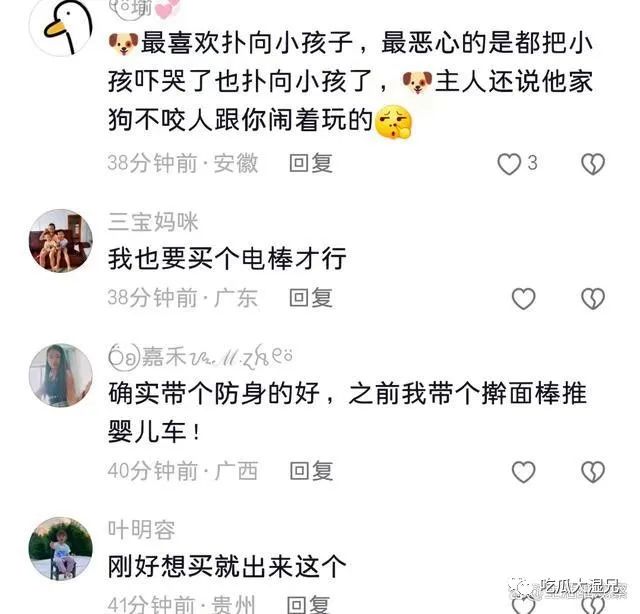Viewport: 640px width, 614px height.
Task: Open 三宝妈咪's profile avatar
Action: pyautogui.click(x=60, y=241)
